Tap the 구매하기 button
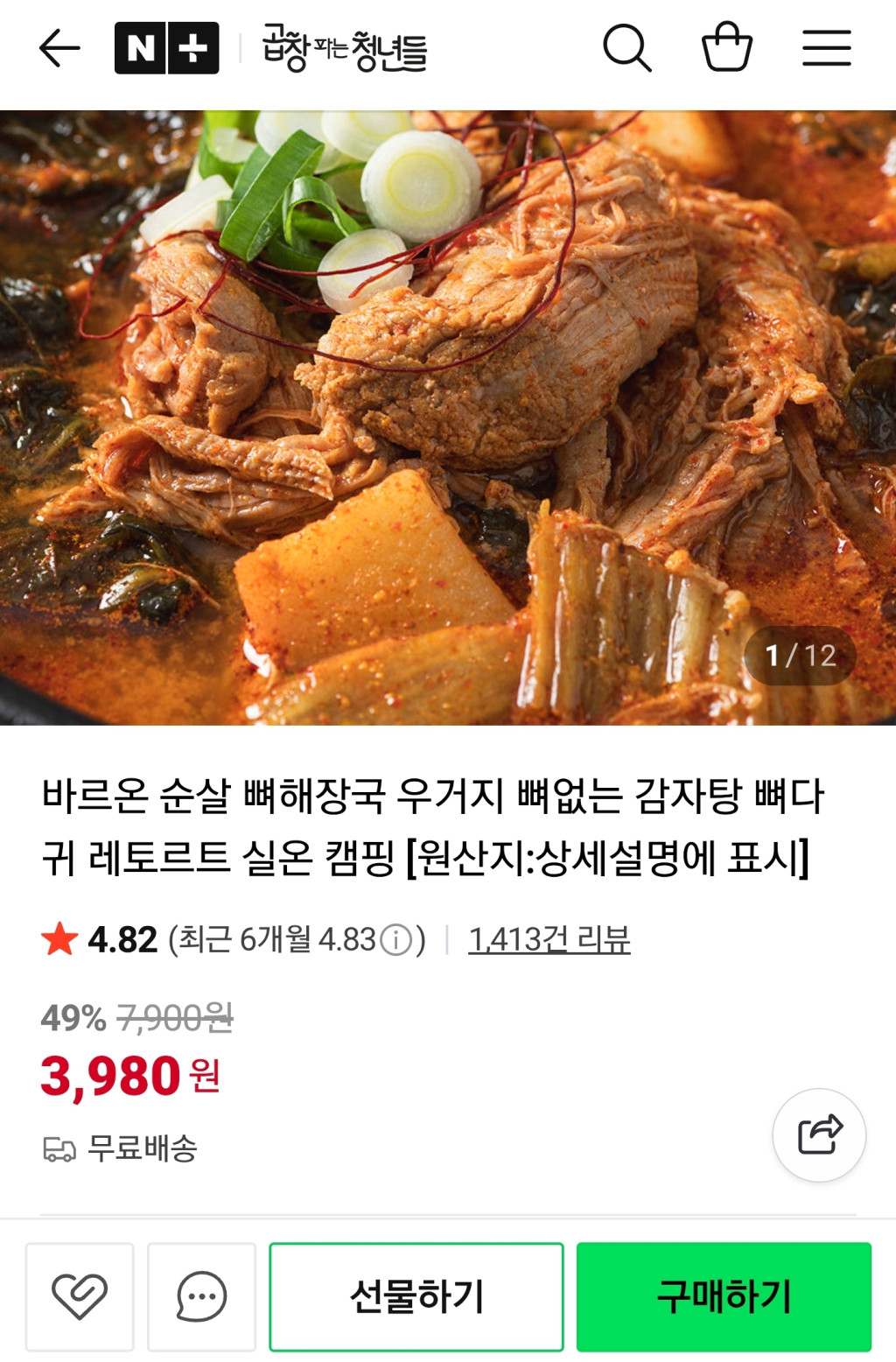Viewport: 896px width, 1362px height. [724, 1296]
